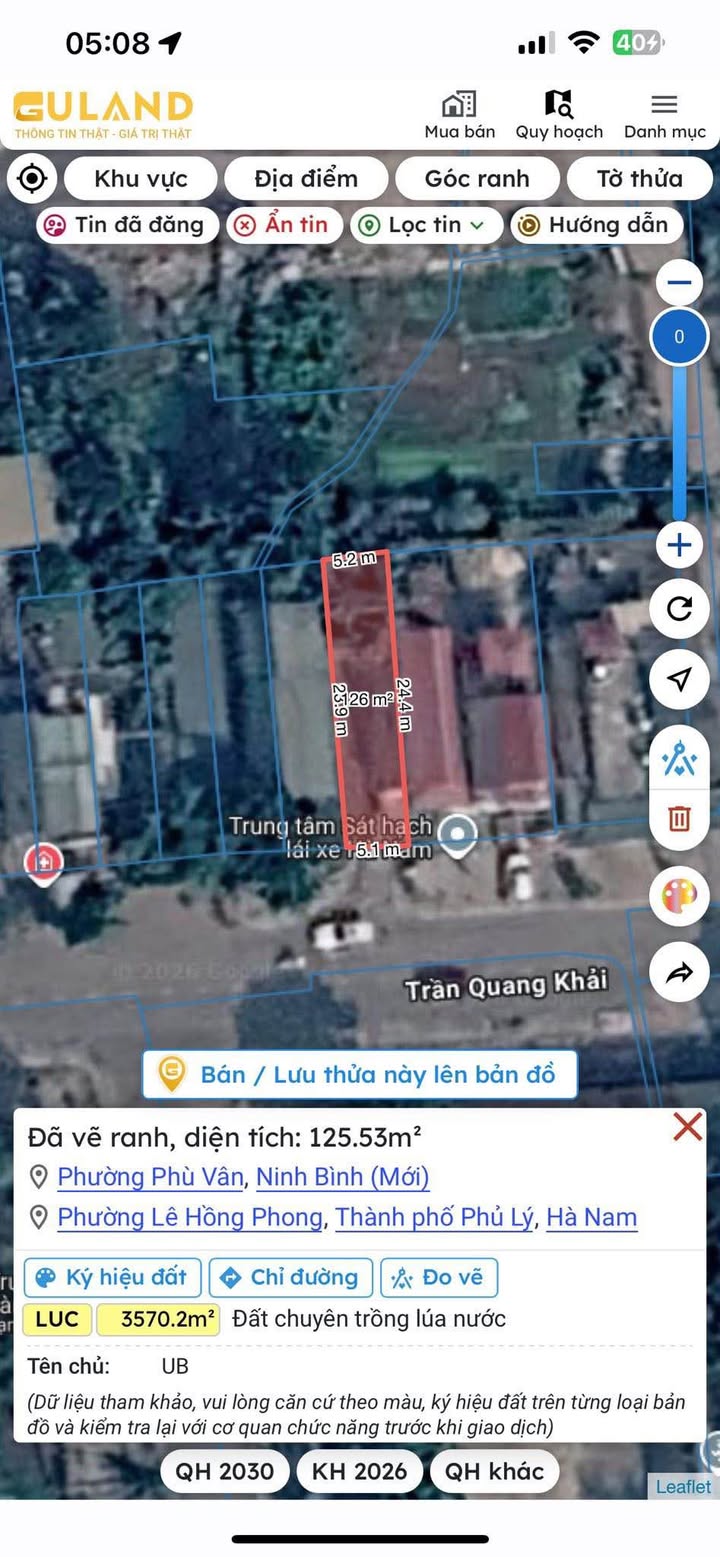Open the Phường Phù Vân link
The width and height of the screenshot is (720, 1557).
150,1177
